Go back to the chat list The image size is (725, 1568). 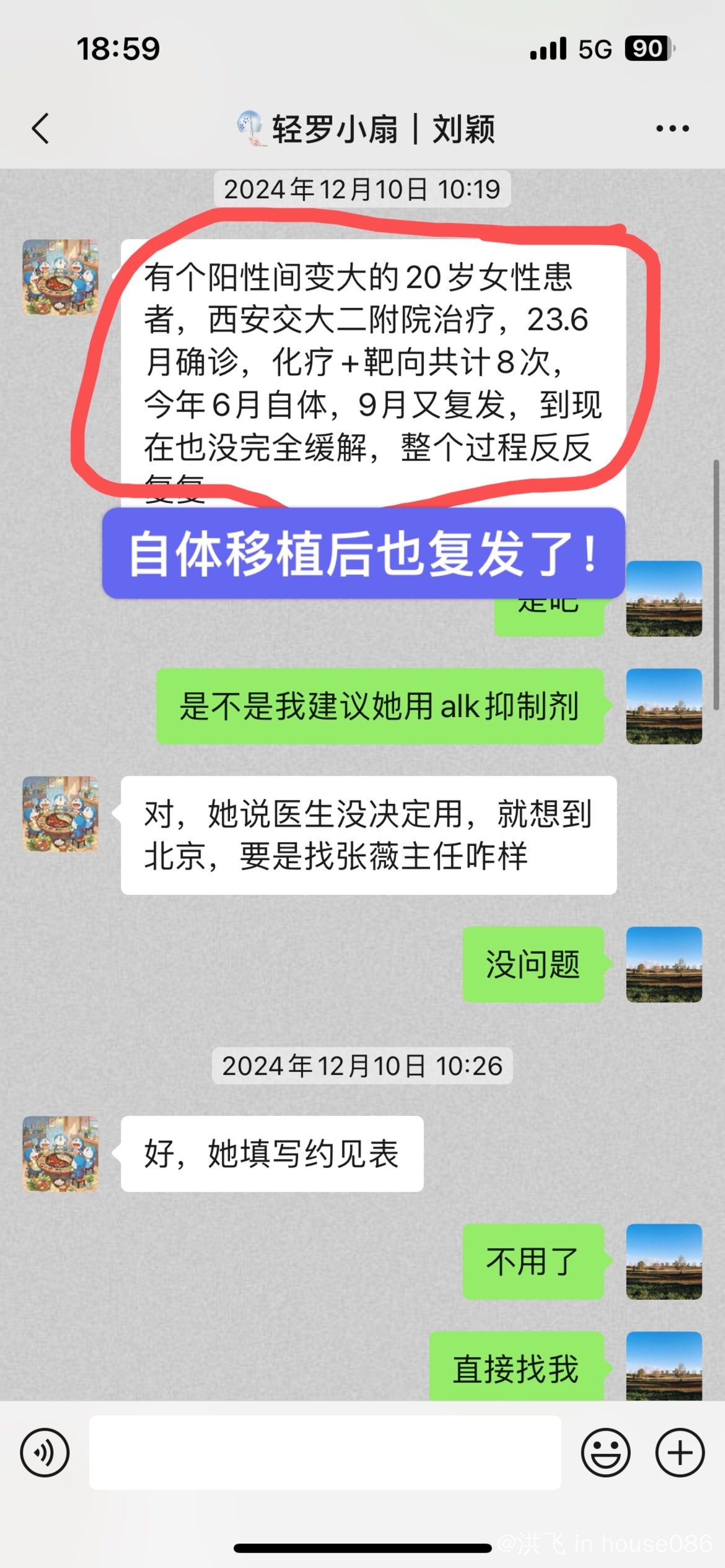point(41,129)
